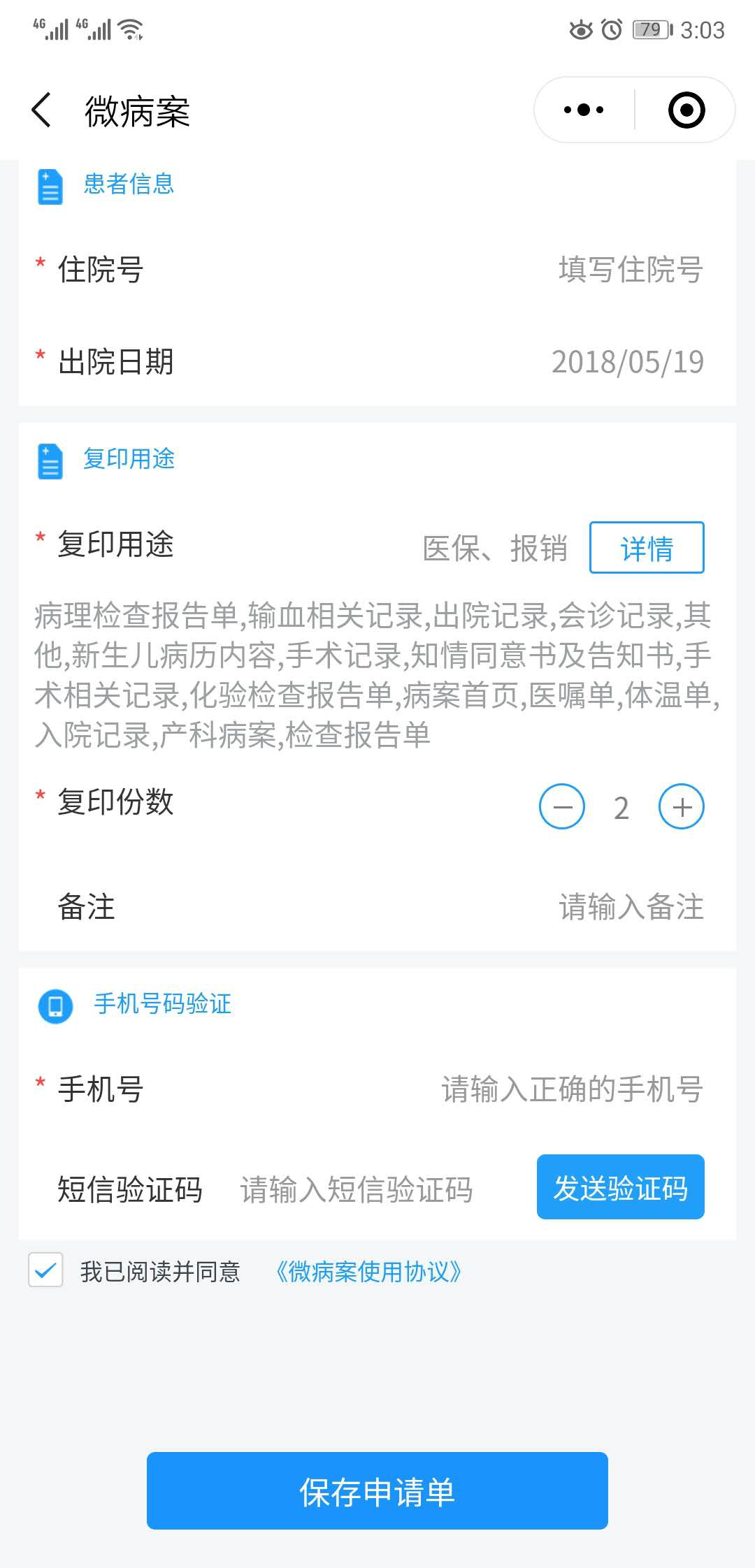This screenshot has height=1568, width=755.
Task: Open 详情 for 复印用途
Action: click(x=647, y=548)
